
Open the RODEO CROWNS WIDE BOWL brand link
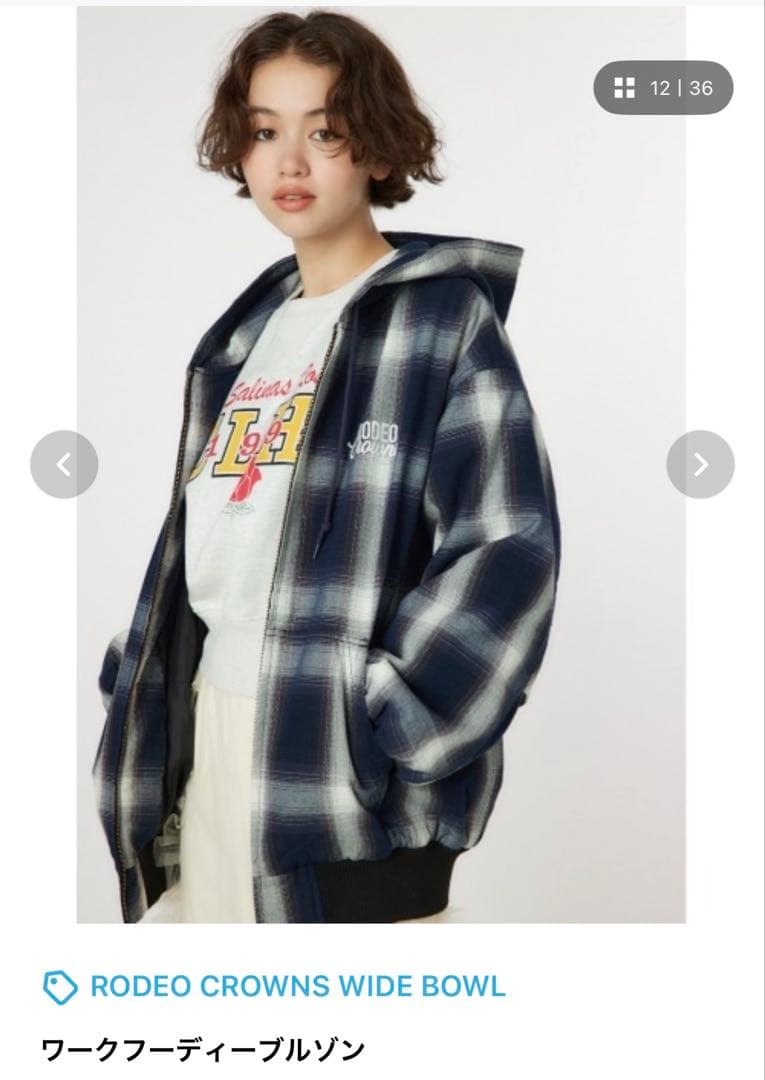pyautogui.click(x=297, y=986)
